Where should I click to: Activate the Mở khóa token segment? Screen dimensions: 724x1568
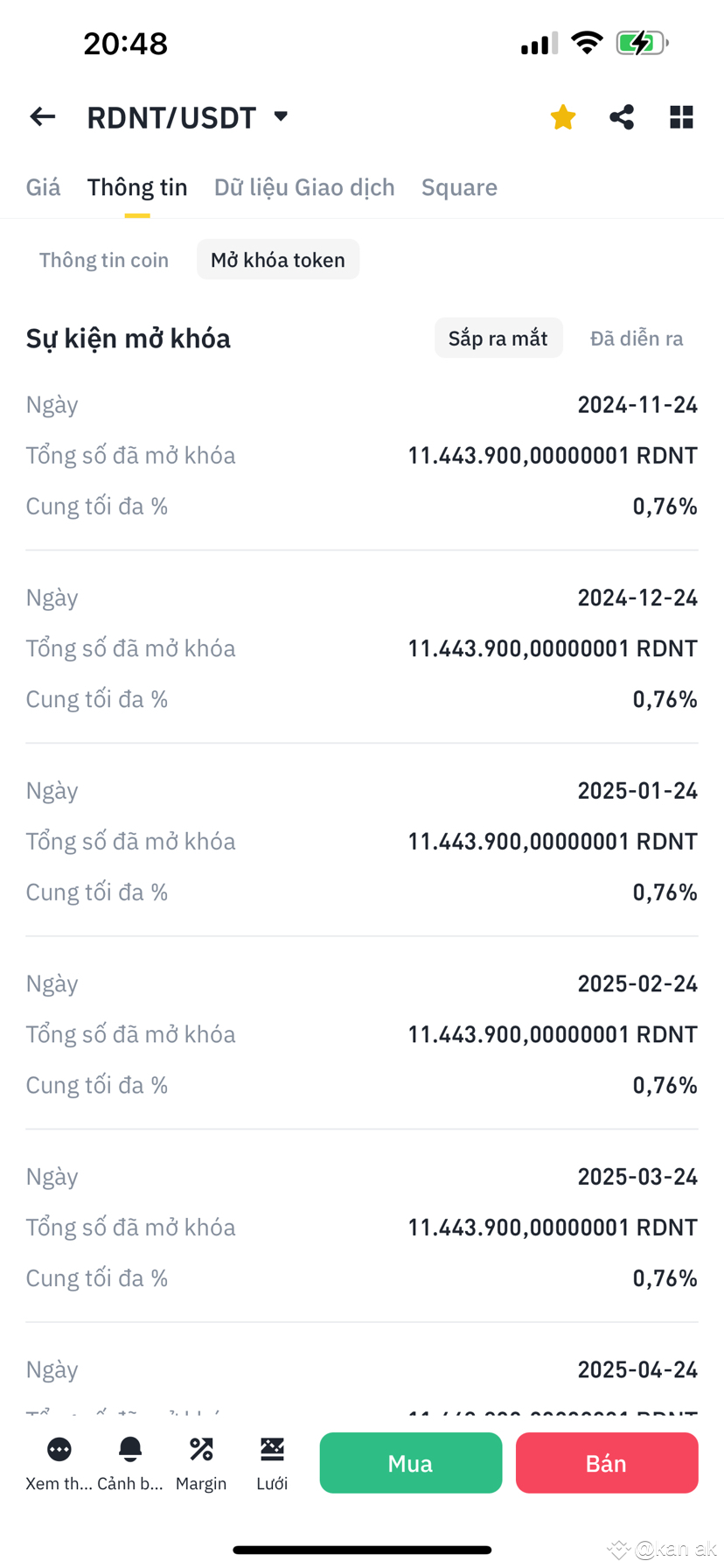278,259
